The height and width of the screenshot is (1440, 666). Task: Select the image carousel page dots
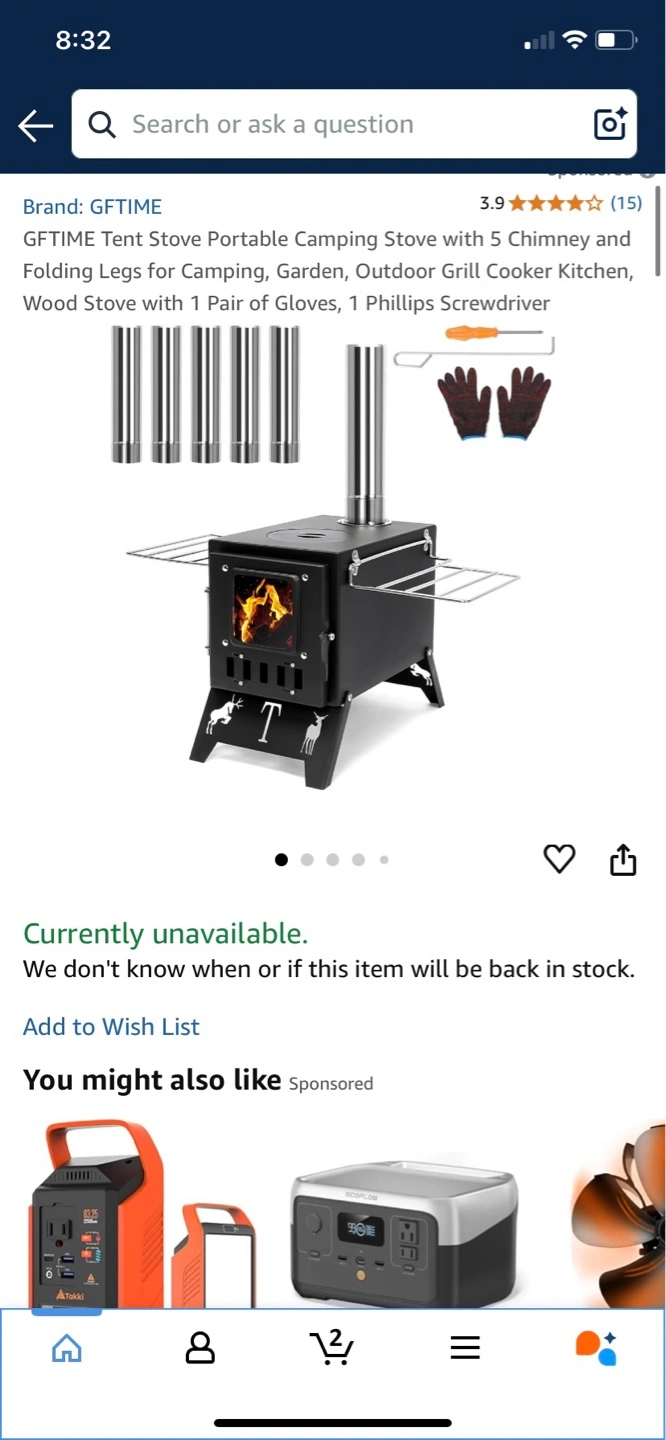(x=332, y=859)
